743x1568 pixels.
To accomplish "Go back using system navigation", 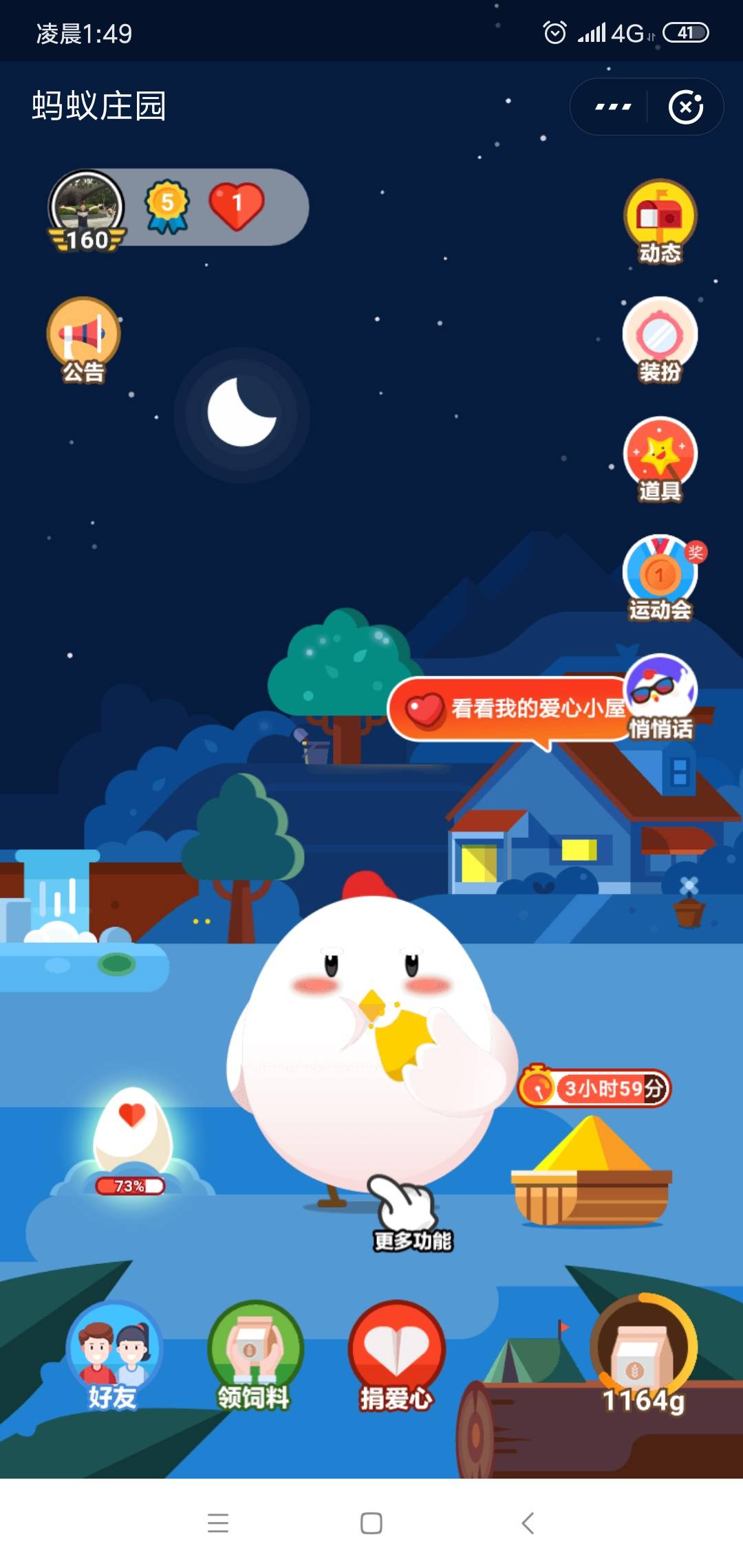I will point(527,1523).
